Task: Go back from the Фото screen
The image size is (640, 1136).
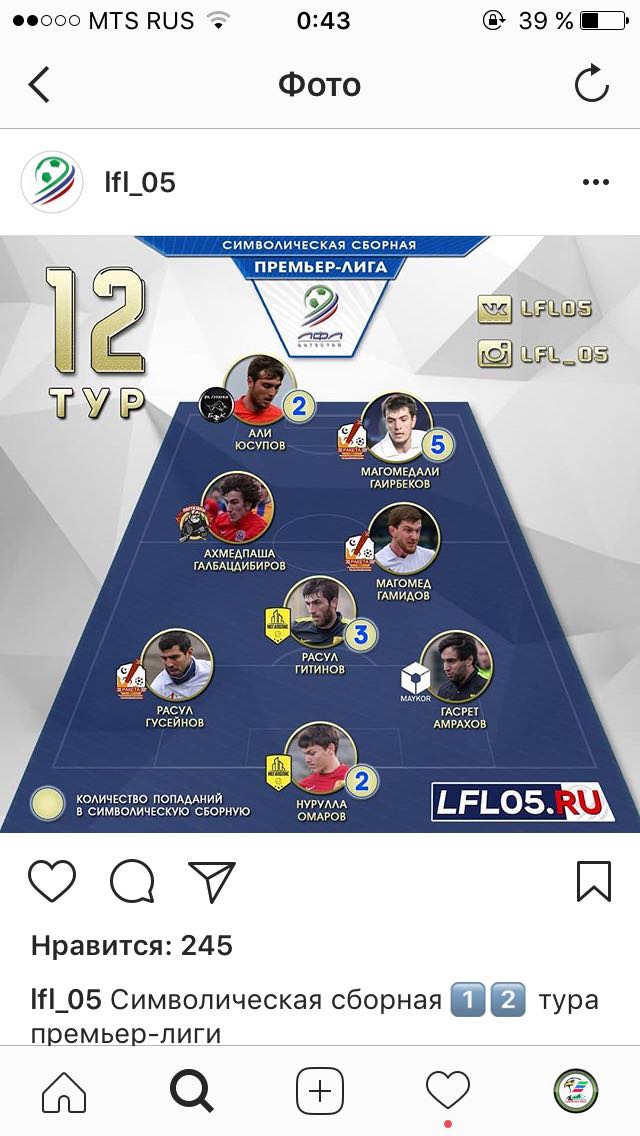Action: point(40,85)
